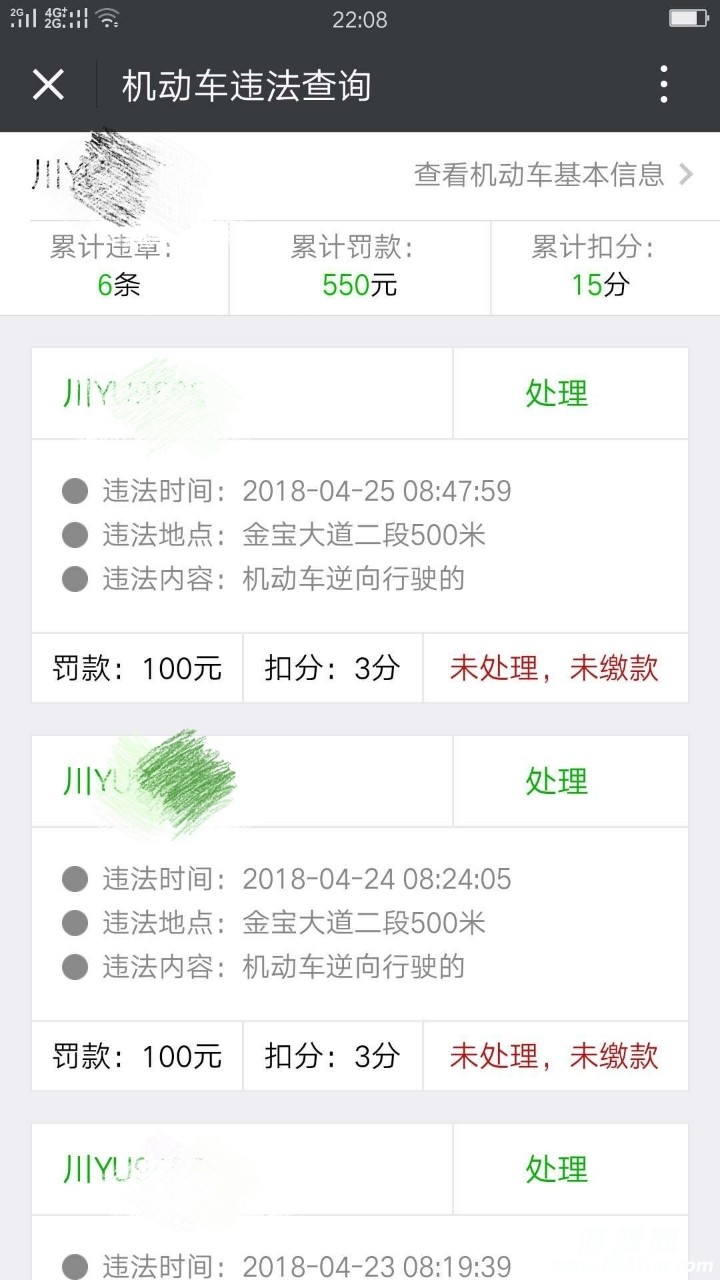Open 查看机动车基本信息 link
The width and height of the screenshot is (720, 1280).
coord(553,175)
